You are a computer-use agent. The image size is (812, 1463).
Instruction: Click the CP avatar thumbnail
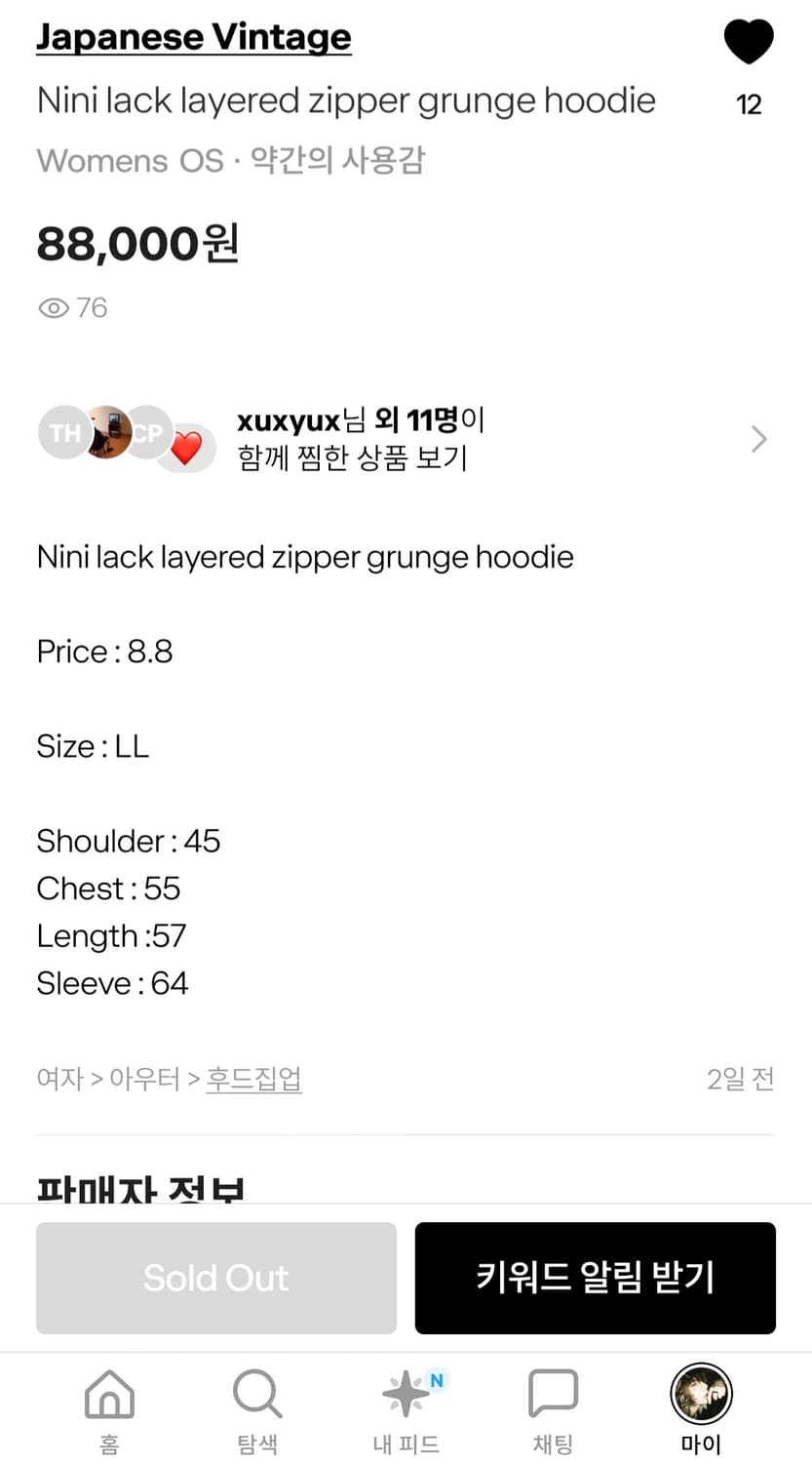146,432
